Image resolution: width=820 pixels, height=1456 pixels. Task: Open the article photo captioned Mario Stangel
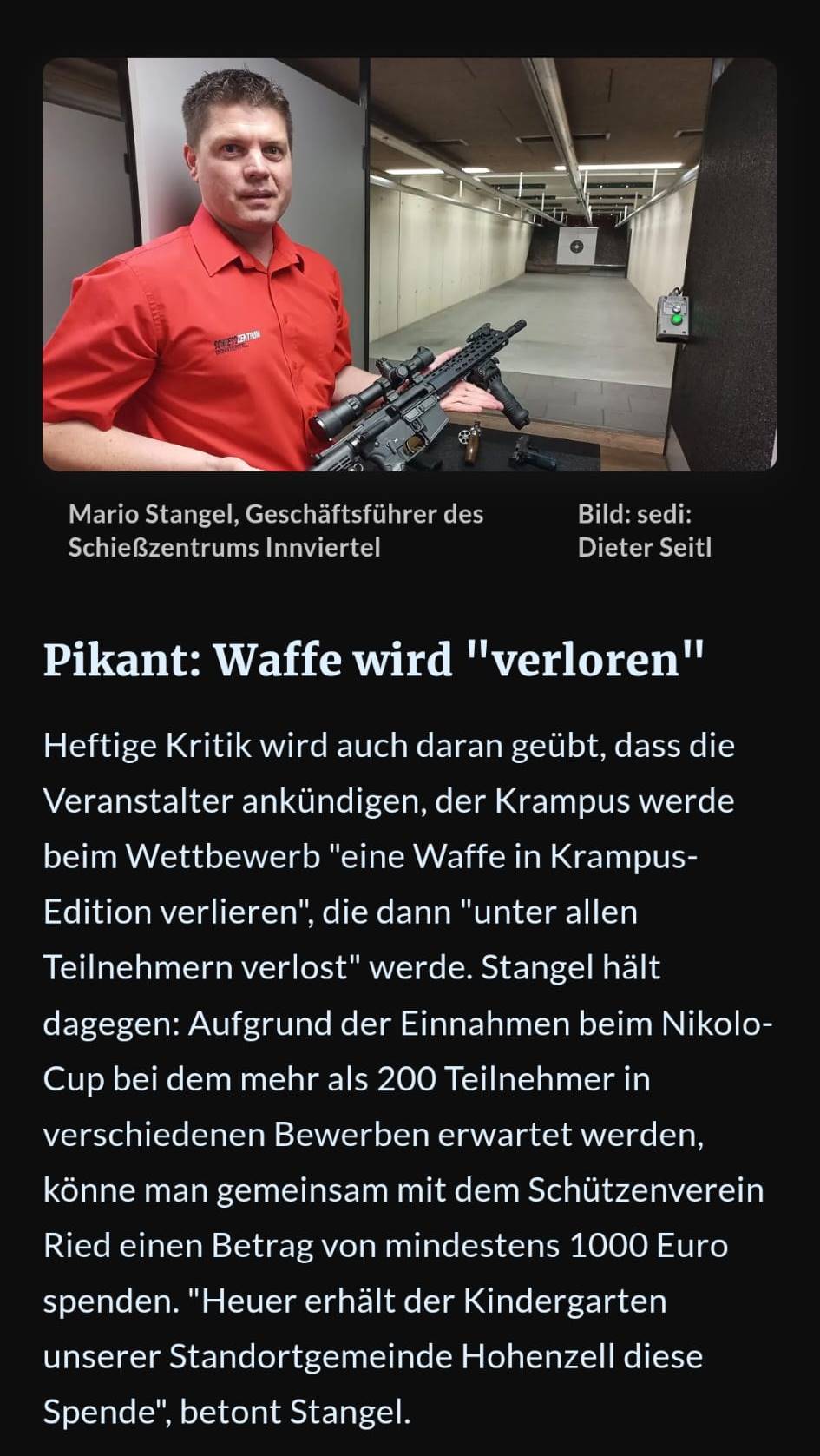pos(410,264)
